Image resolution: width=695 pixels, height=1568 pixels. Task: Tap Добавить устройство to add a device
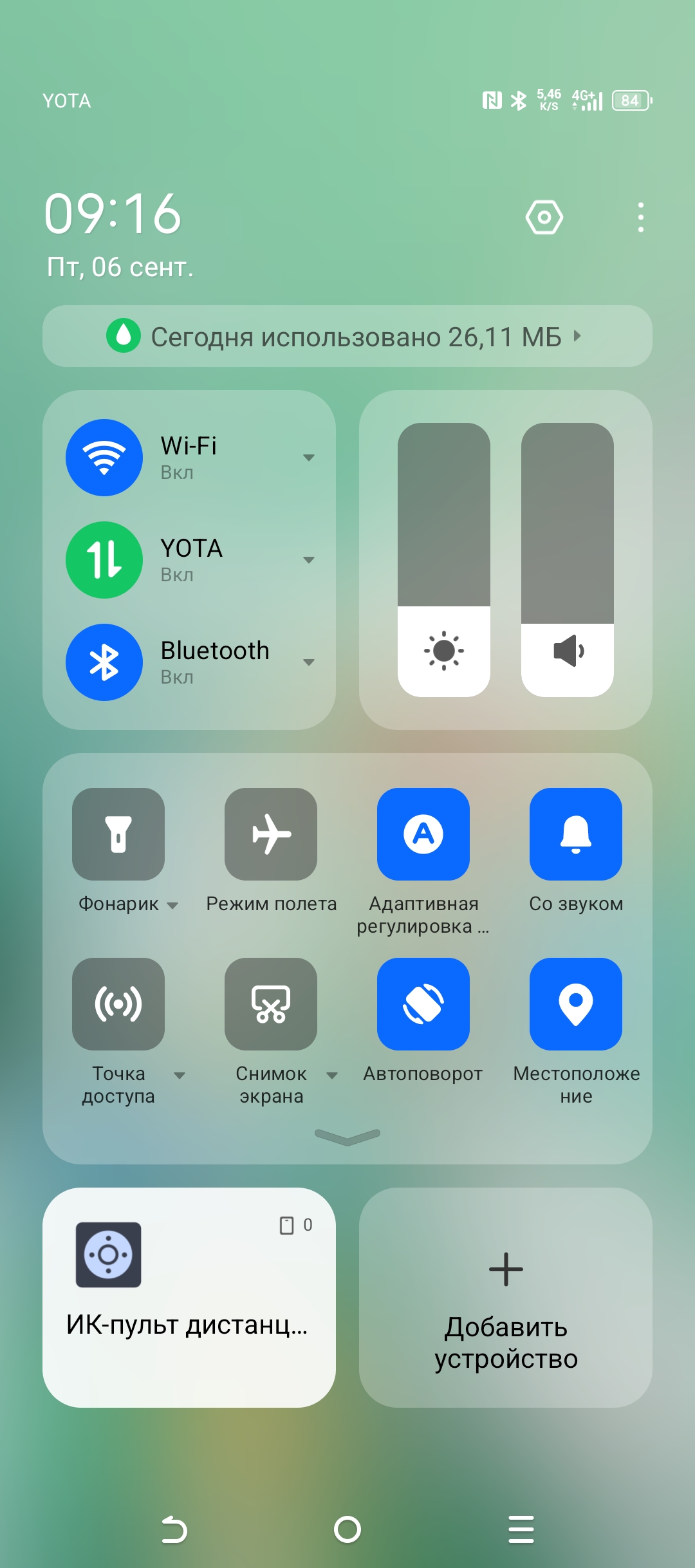tap(506, 1298)
